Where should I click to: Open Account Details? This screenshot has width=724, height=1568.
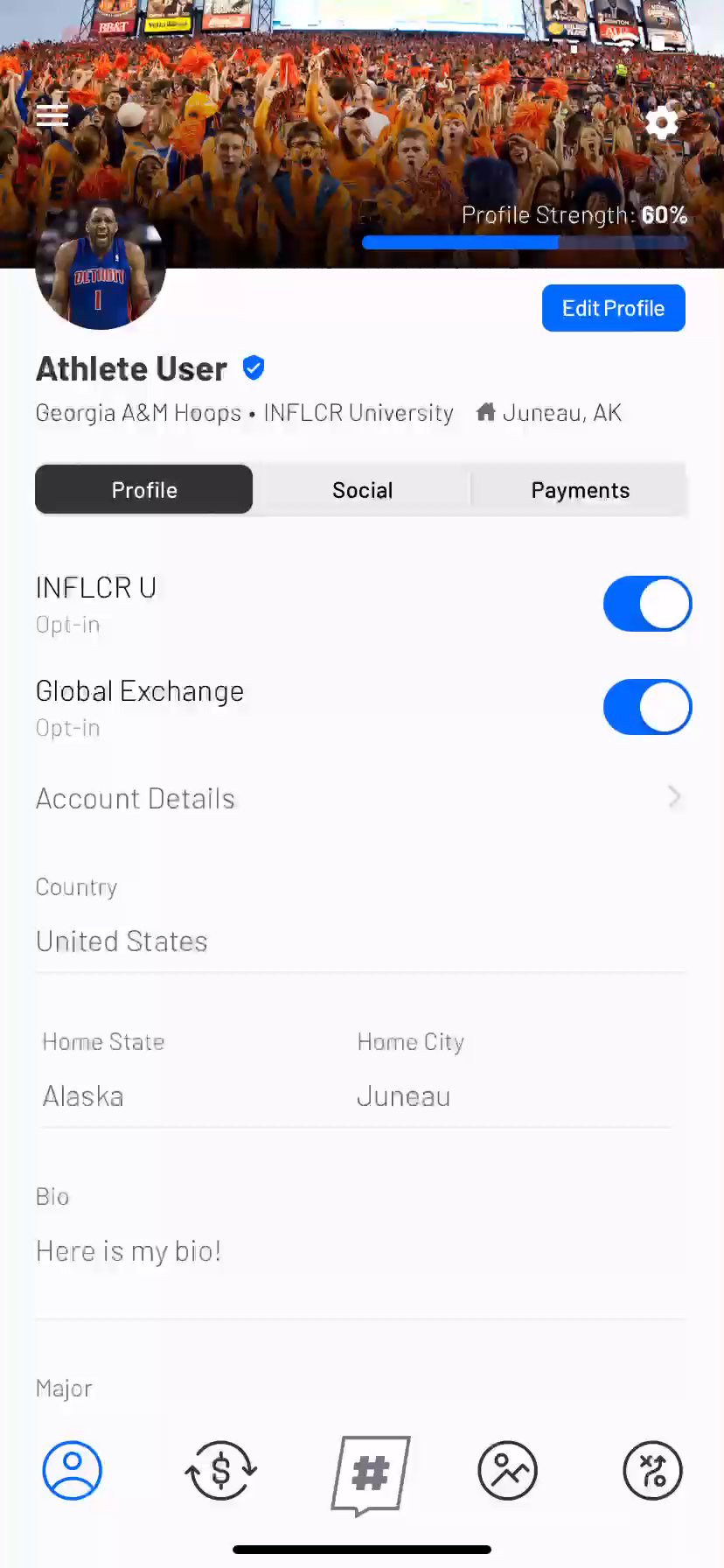coord(359,798)
